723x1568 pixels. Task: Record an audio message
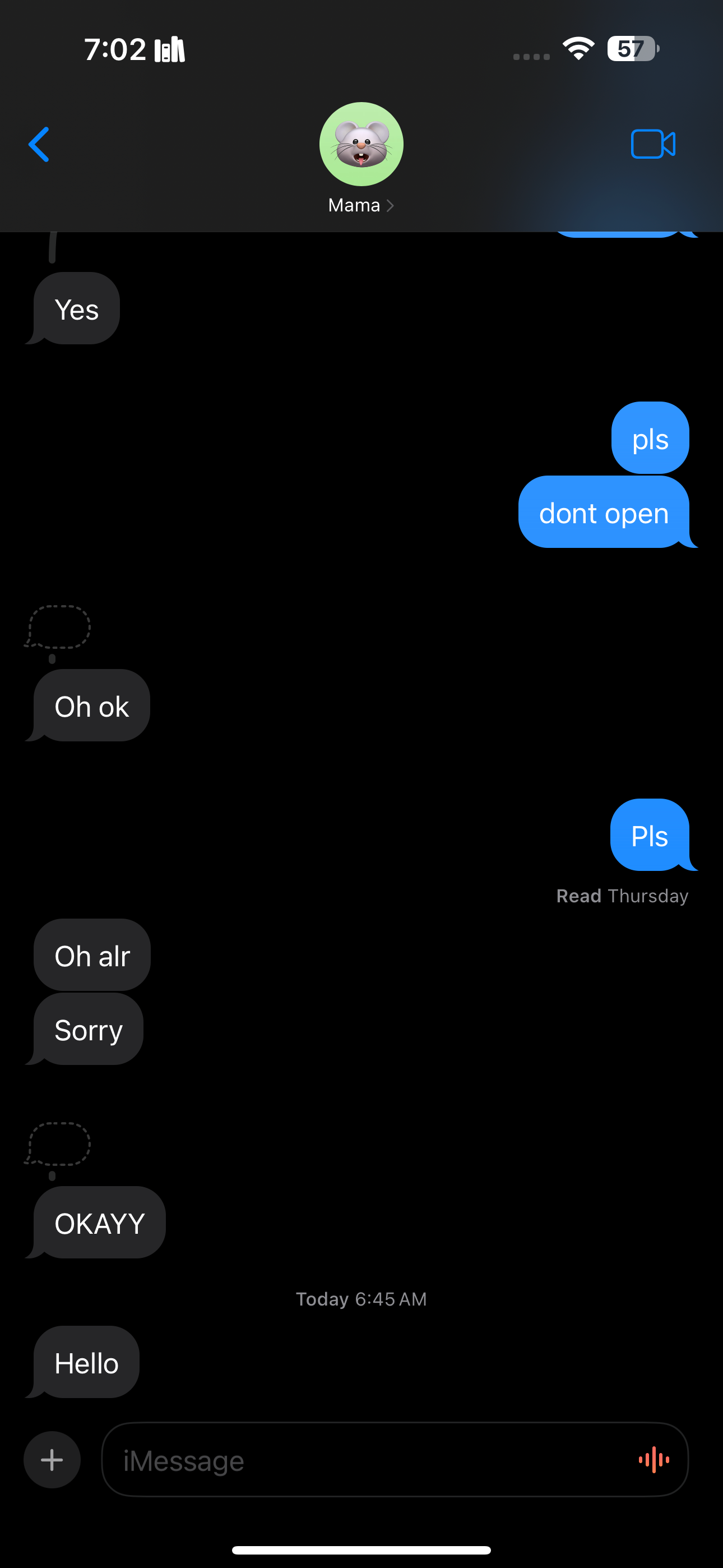tap(654, 1460)
